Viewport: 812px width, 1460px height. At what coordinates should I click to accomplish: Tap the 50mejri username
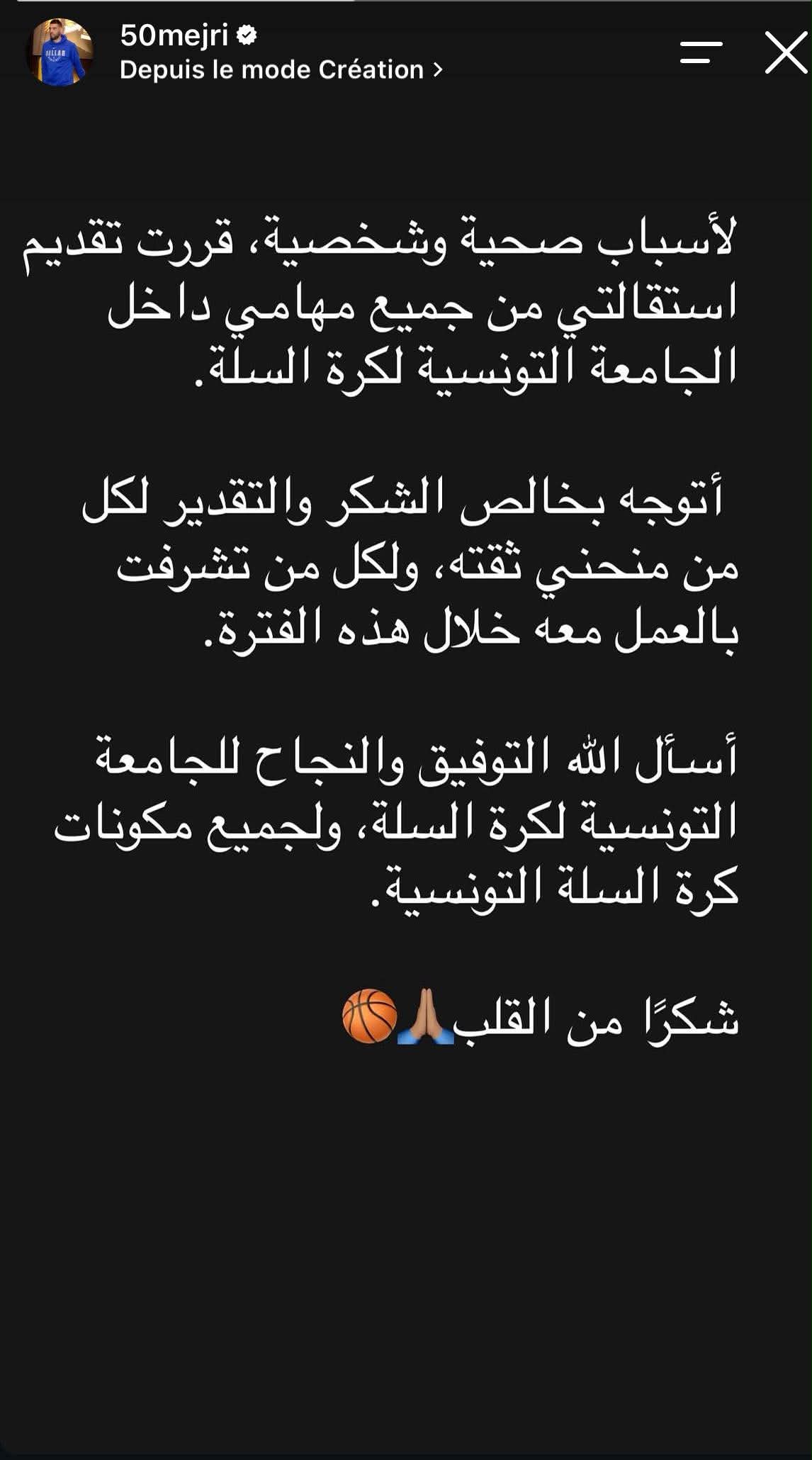point(174,35)
